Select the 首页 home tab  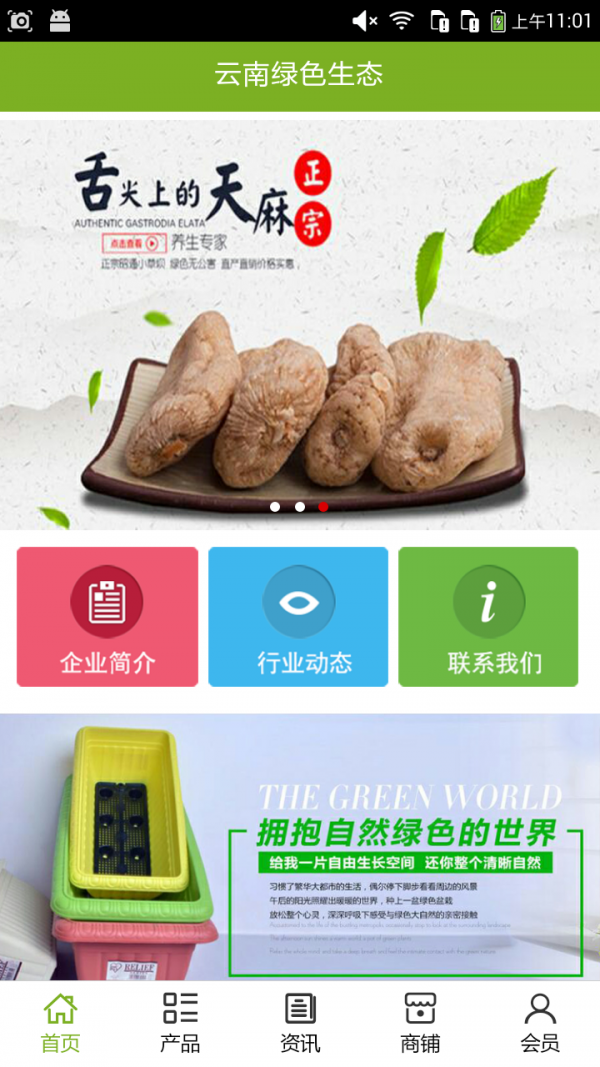tap(60, 1023)
